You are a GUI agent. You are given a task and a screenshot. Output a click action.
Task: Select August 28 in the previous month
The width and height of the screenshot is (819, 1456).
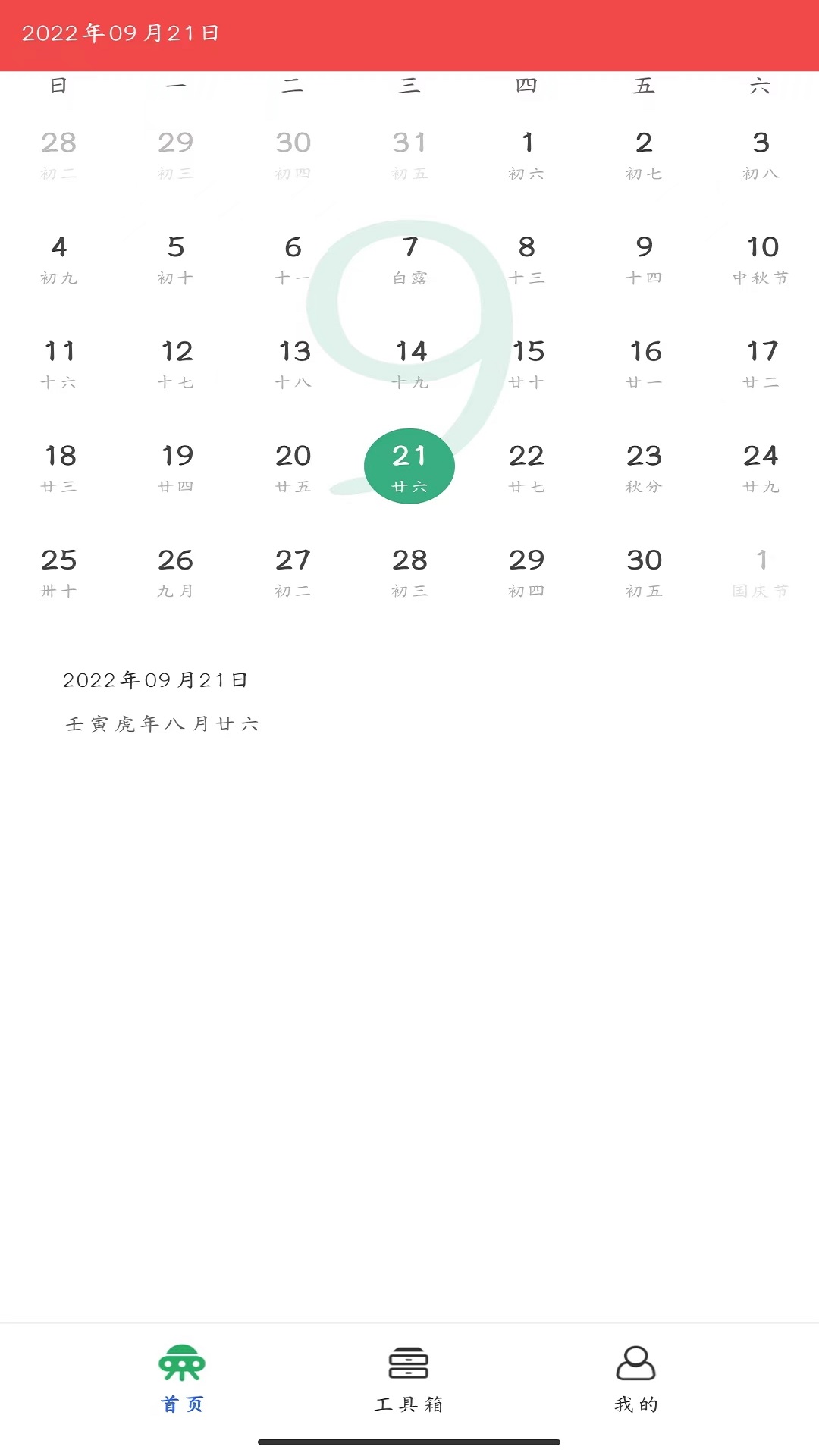tap(59, 156)
